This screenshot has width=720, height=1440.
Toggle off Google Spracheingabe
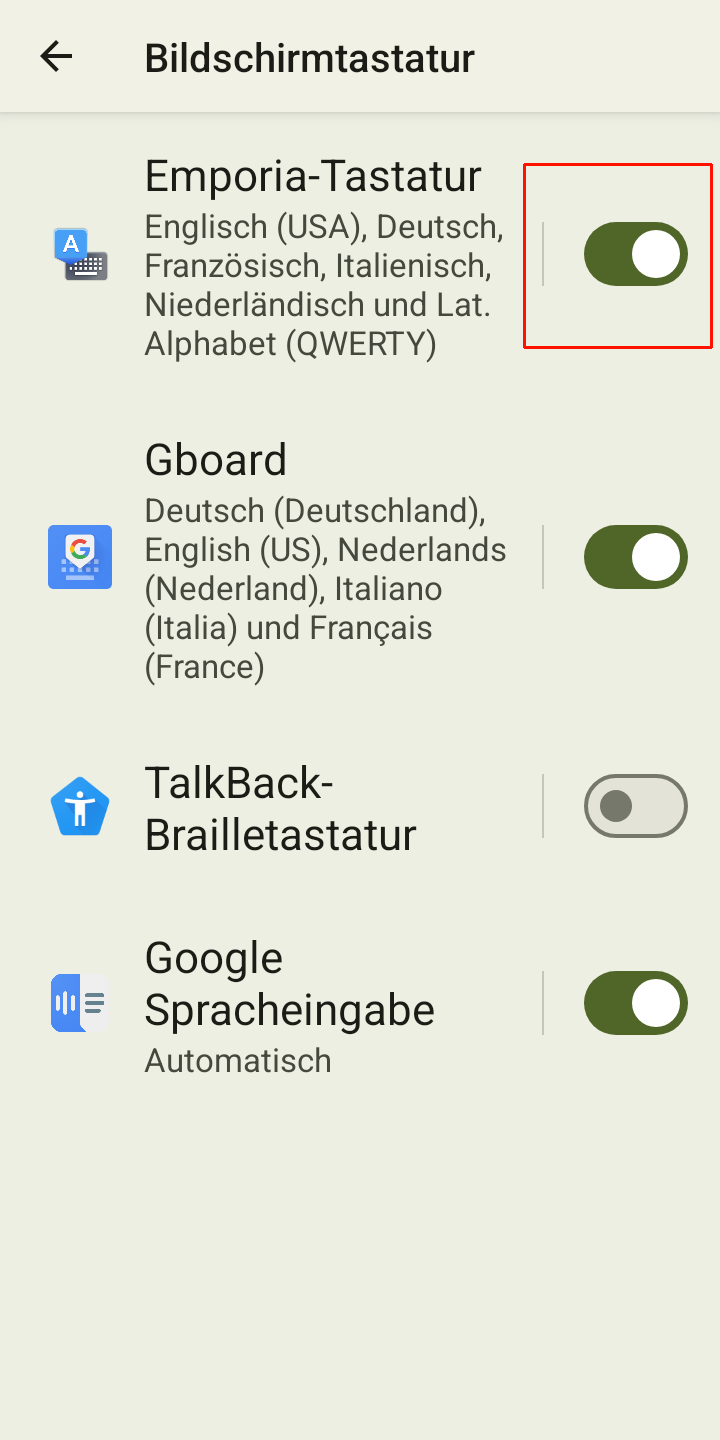(x=635, y=1003)
